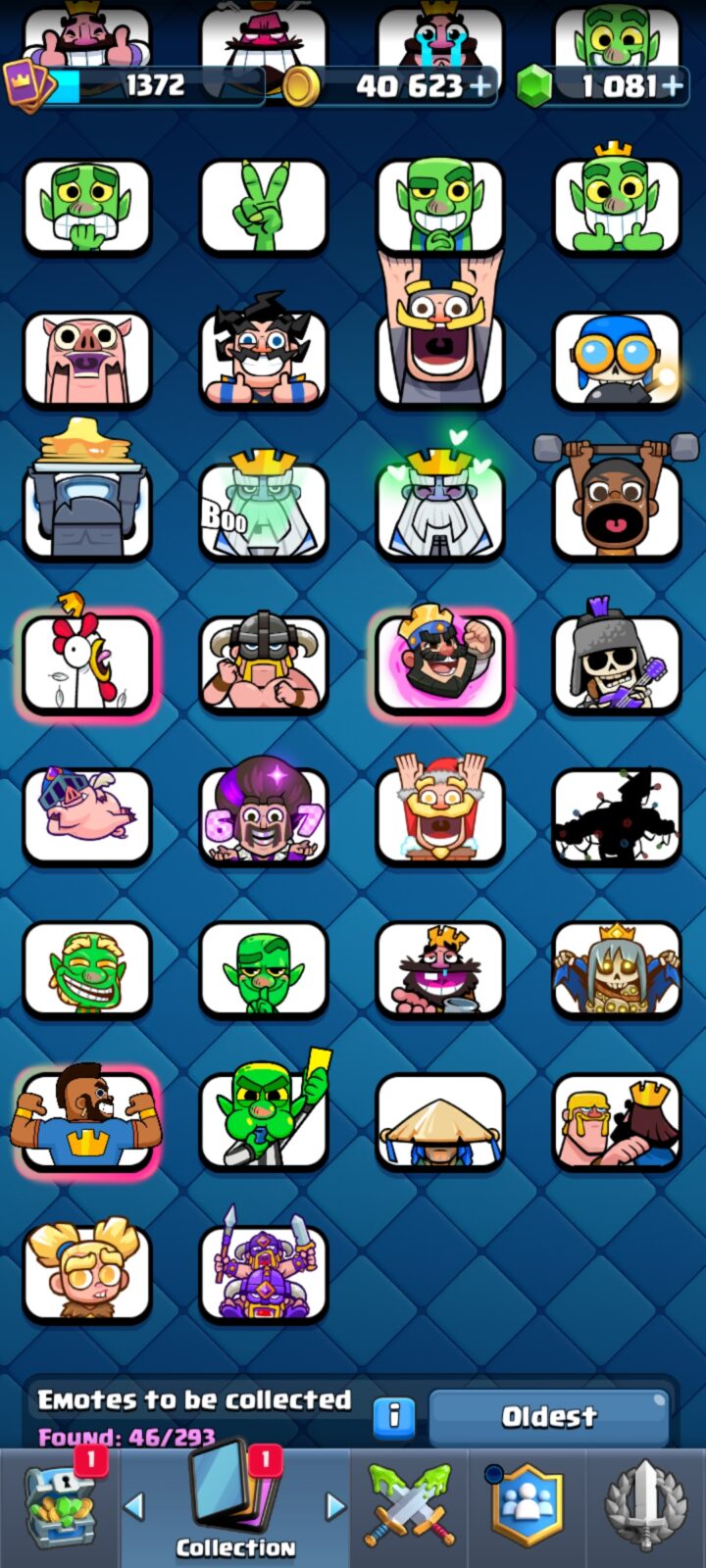
Task: Open the Clan social tab
Action: click(527, 1507)
